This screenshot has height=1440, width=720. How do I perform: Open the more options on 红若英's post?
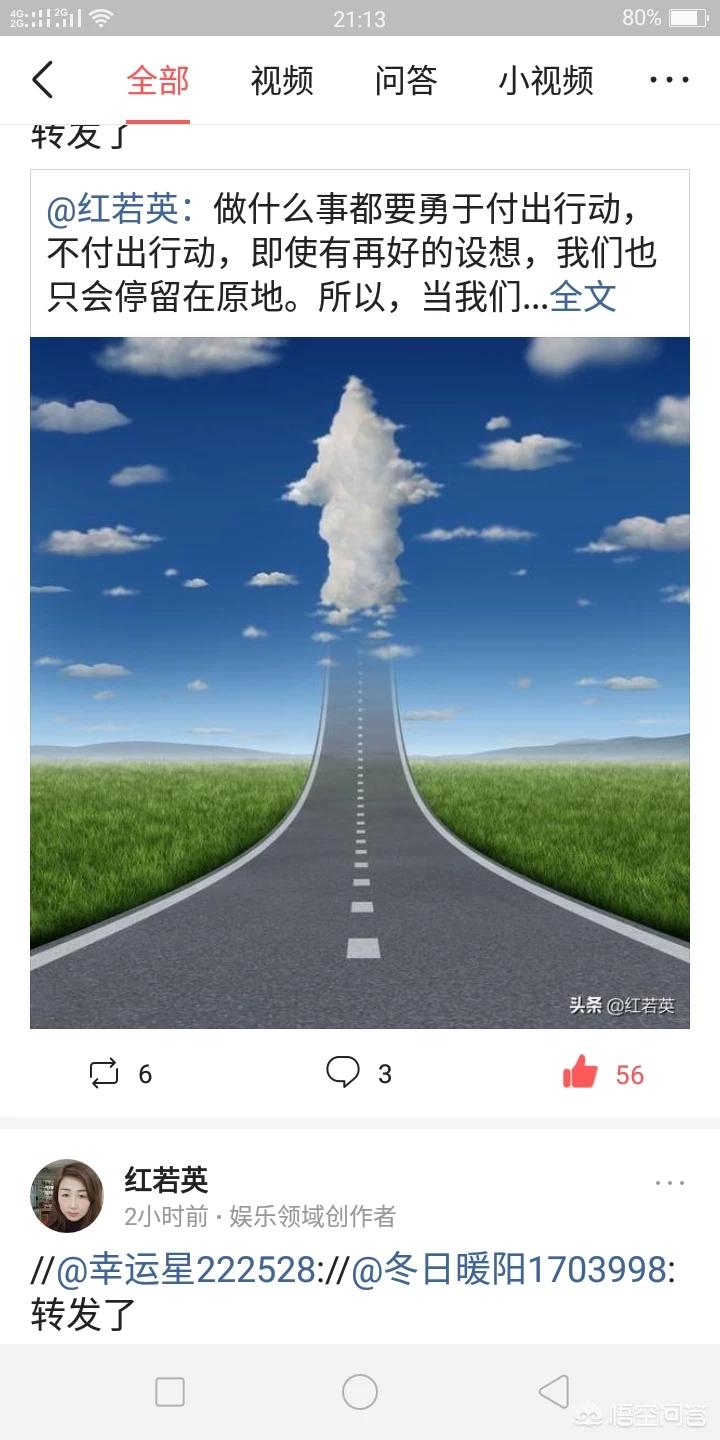coord(670,1183)
